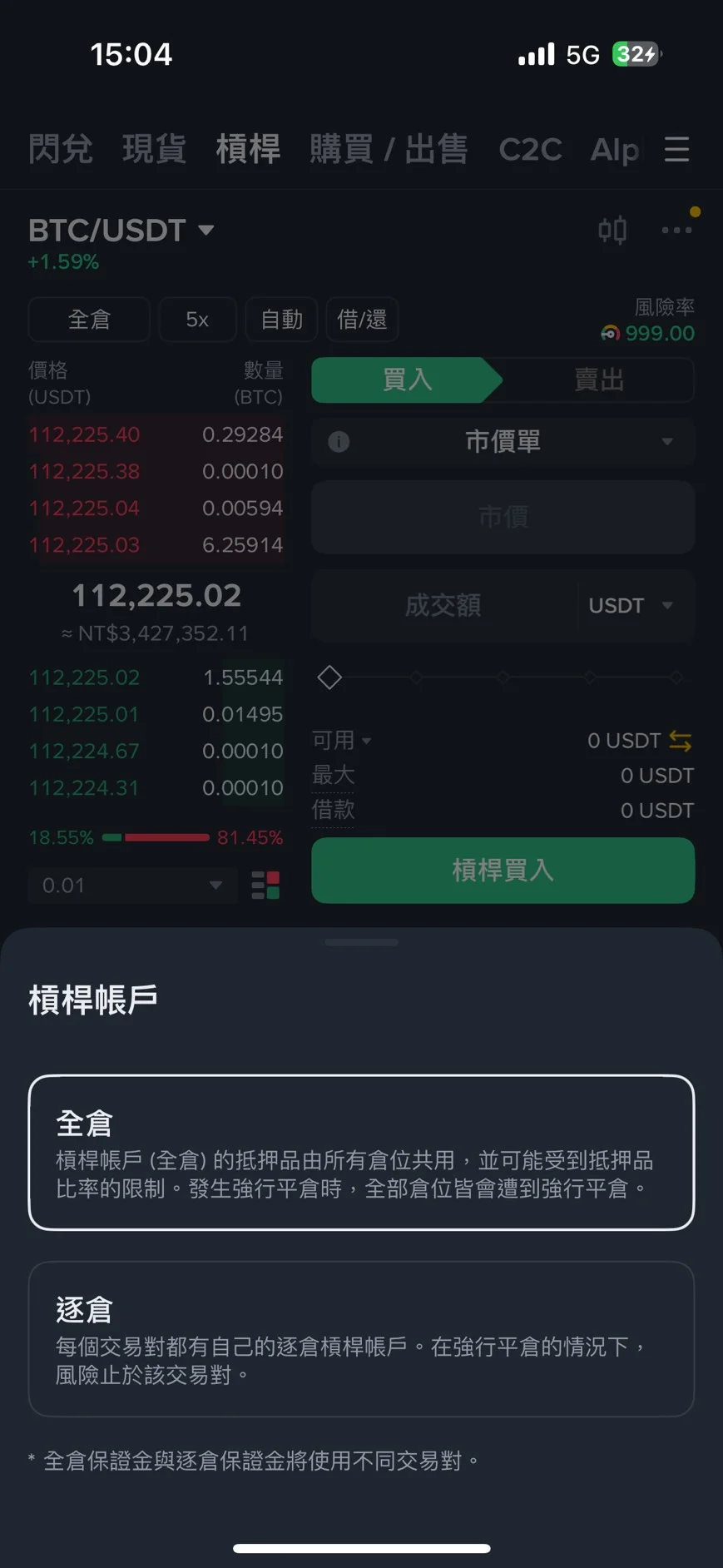
Task: Tap the 槓桿買入 margin buy button
Action: 503,871
